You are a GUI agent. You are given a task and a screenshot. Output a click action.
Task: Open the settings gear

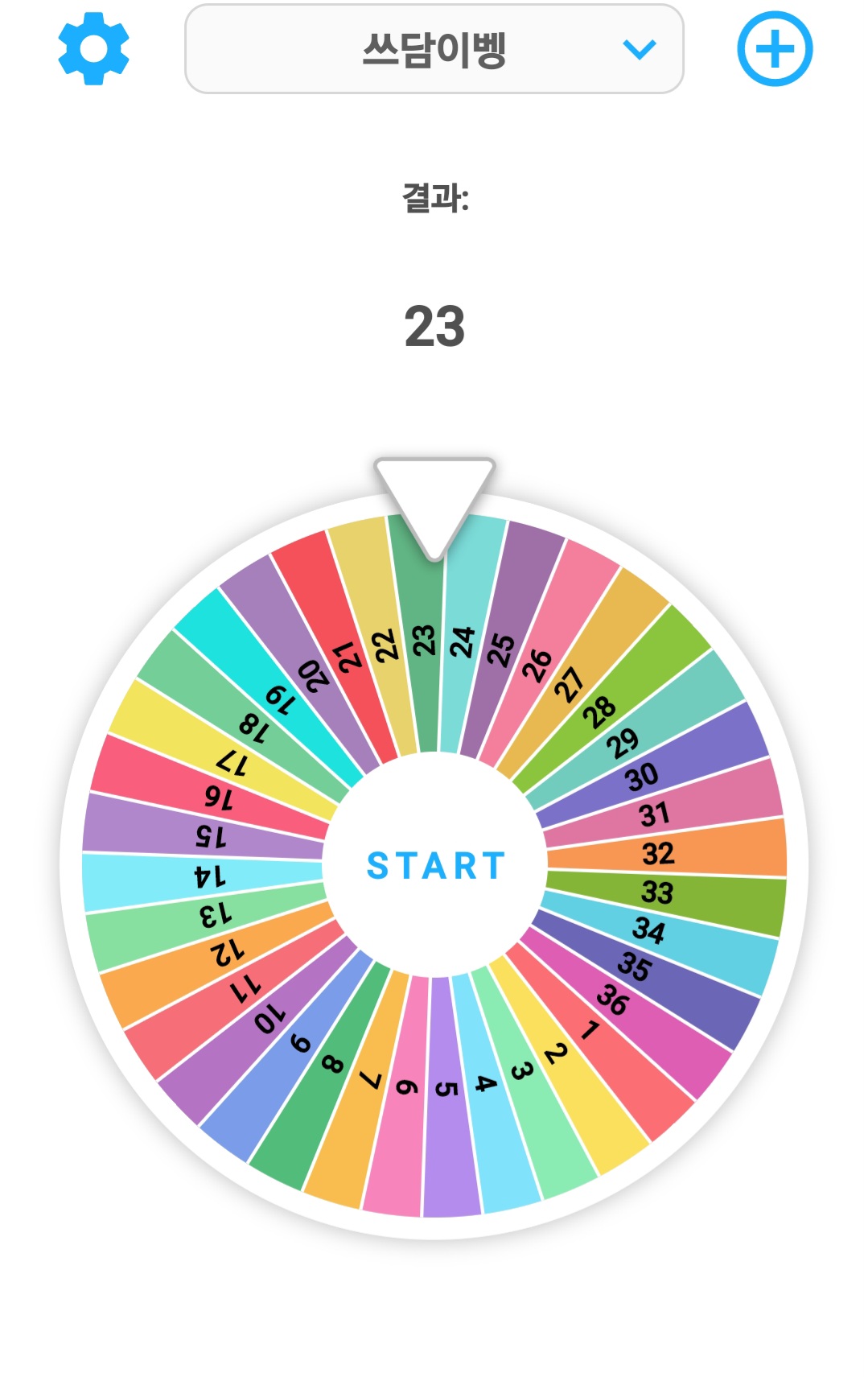(93, 48)
